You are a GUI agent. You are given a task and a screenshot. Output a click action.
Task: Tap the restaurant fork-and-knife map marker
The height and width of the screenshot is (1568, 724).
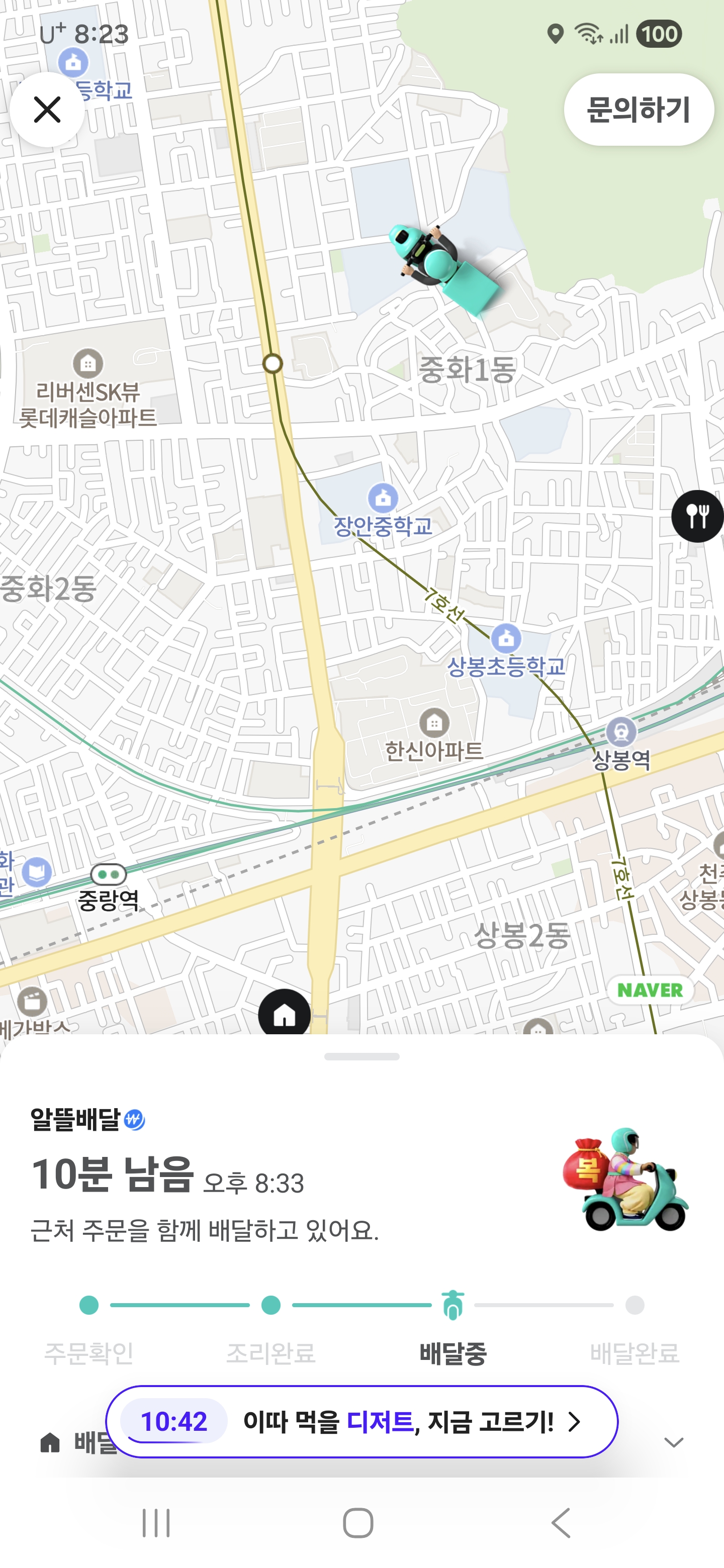[698, 516]
